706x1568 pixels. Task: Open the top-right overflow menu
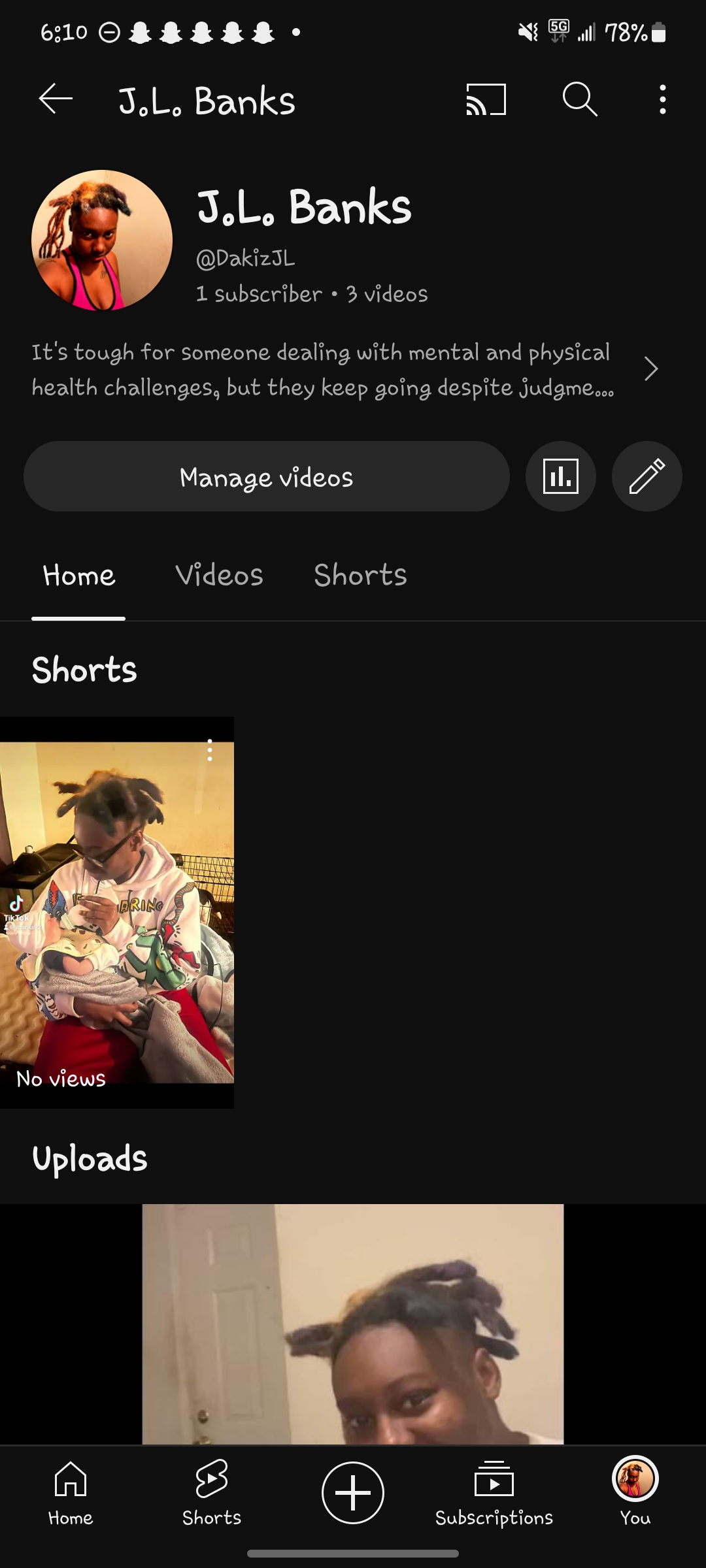point(662,100)
